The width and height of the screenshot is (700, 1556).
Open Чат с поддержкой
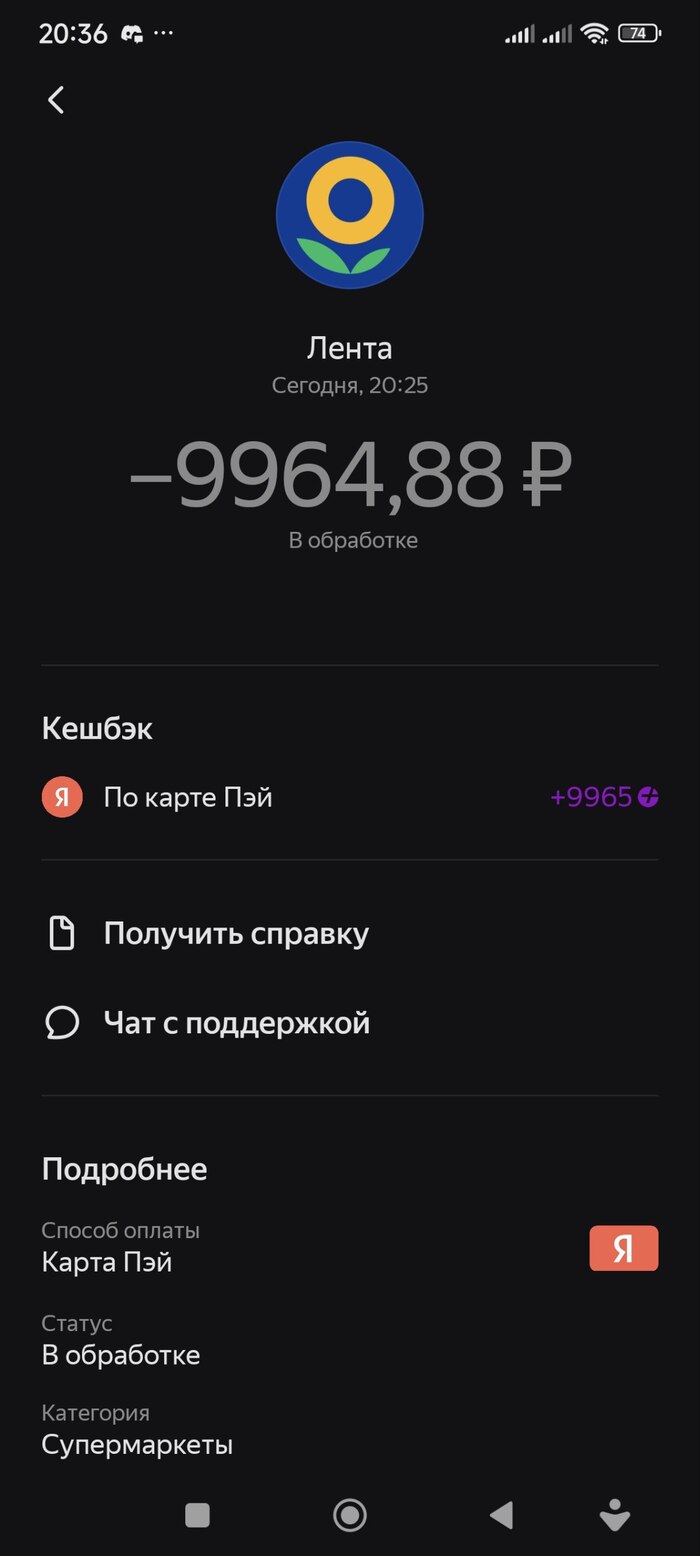point(236,1023)
